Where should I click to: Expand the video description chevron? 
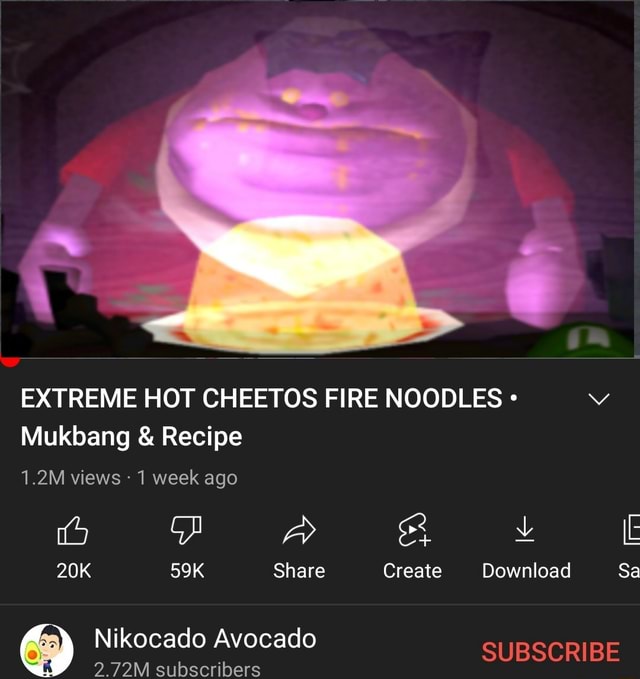click(598, 400)
